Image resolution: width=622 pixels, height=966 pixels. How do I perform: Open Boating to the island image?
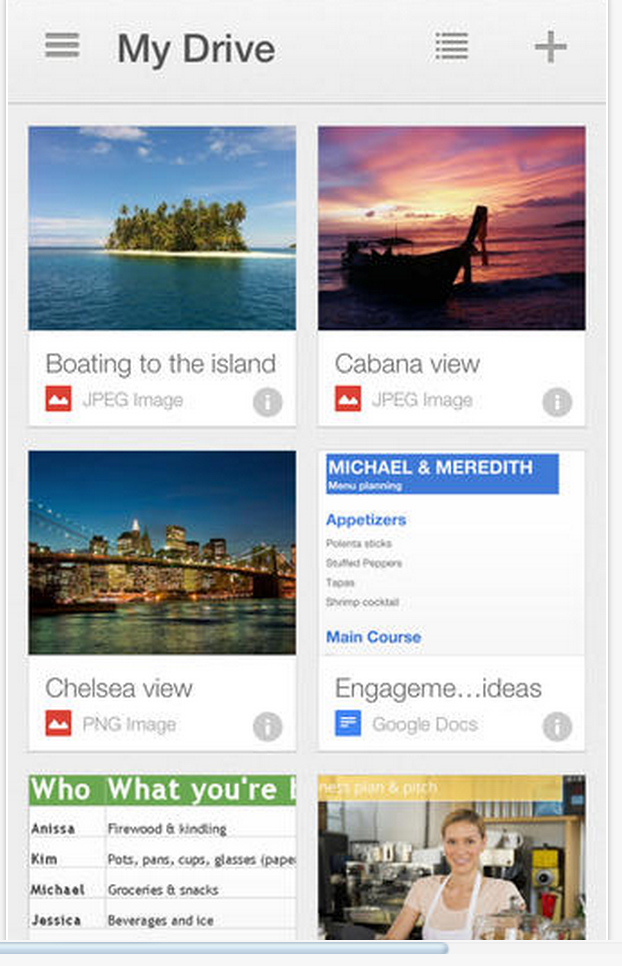pos(162,228)
